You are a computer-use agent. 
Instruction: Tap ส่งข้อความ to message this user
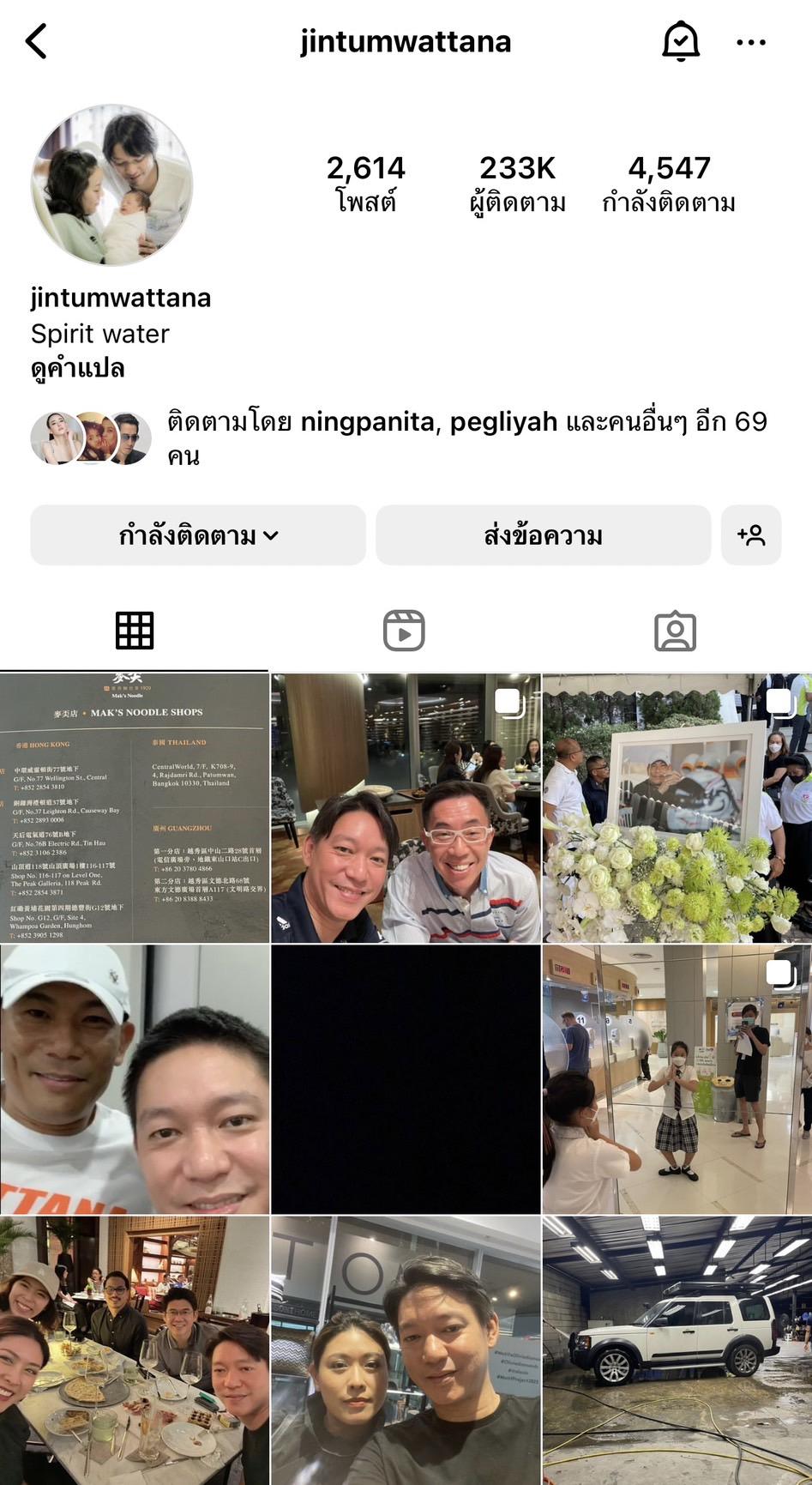[x=543, y=535]
